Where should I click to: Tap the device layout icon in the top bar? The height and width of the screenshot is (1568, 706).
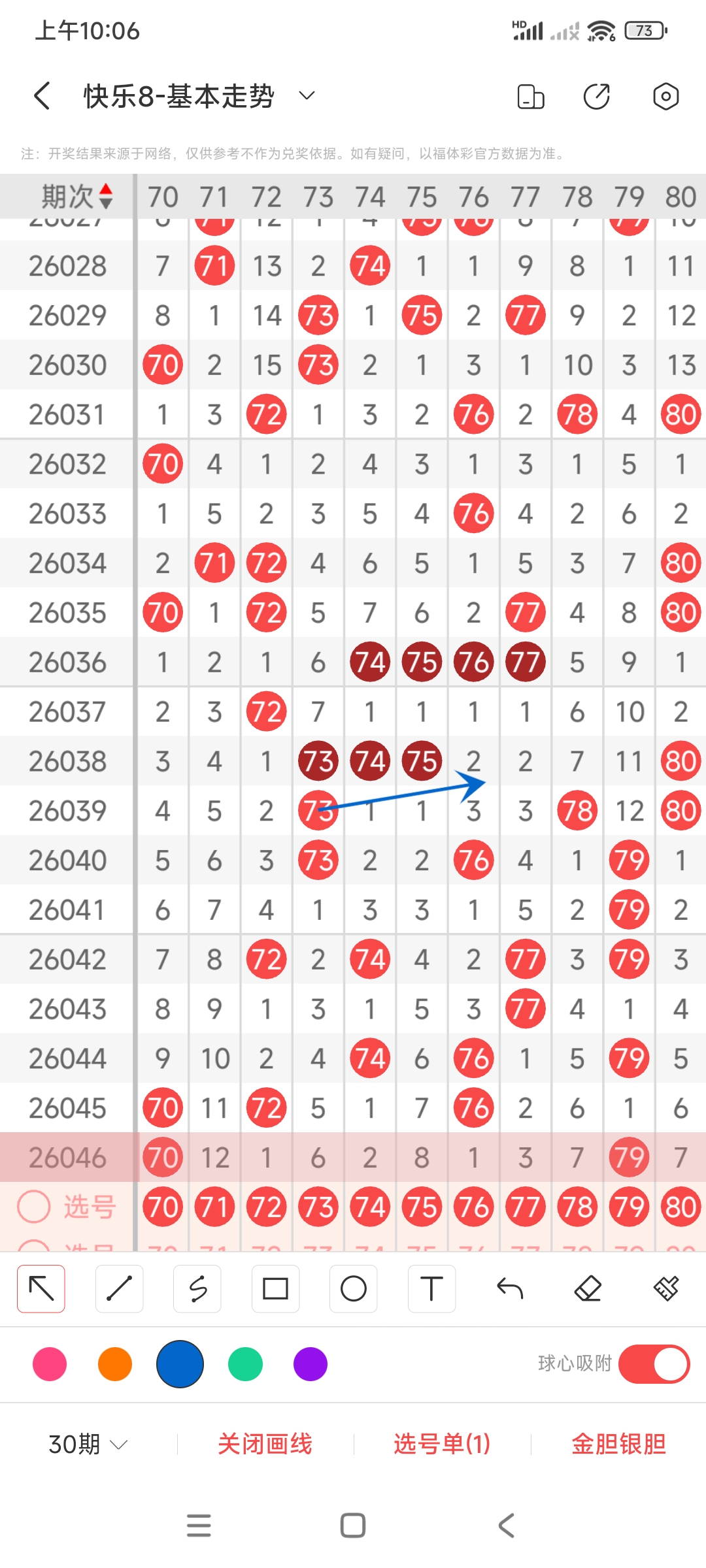[530, 97]
